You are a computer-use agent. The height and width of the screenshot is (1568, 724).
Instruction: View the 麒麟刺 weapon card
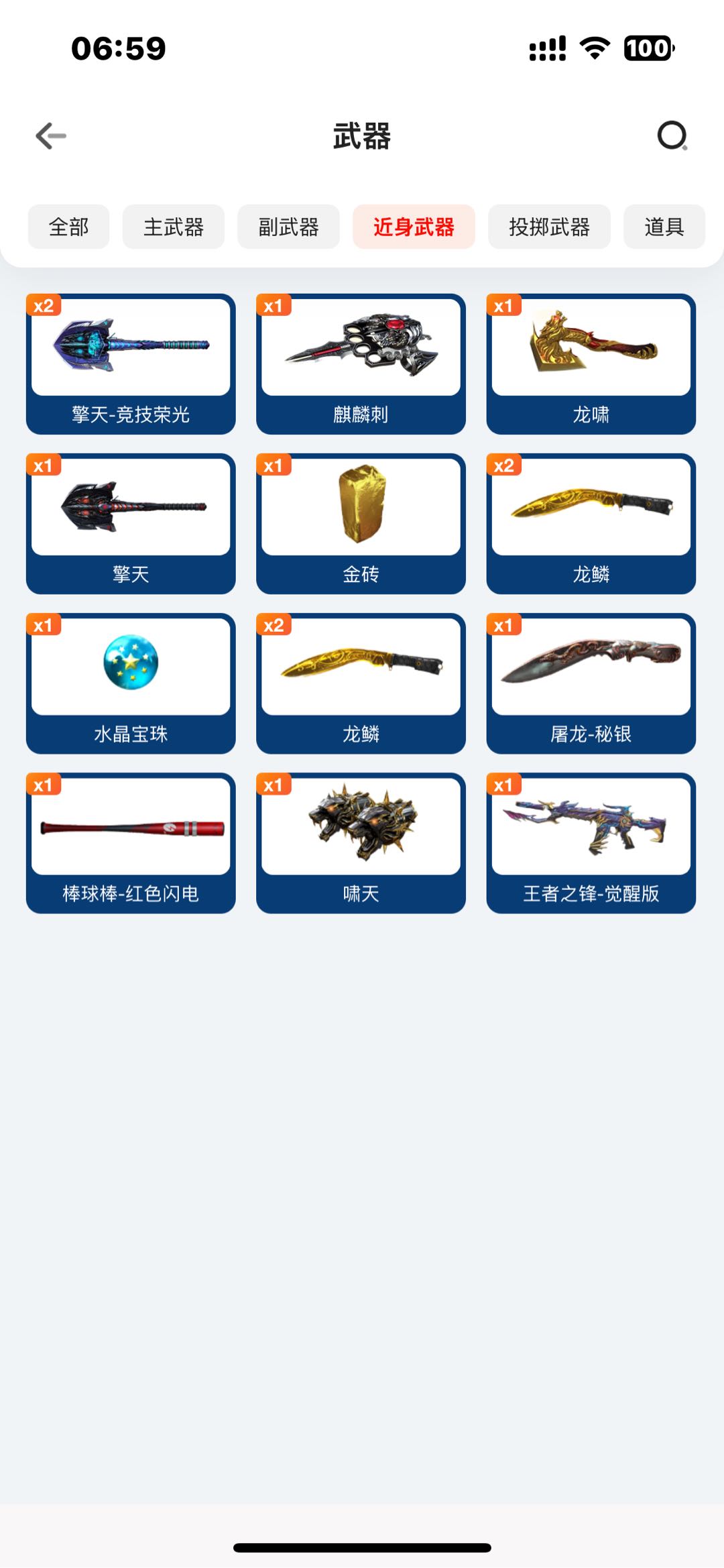361,364
